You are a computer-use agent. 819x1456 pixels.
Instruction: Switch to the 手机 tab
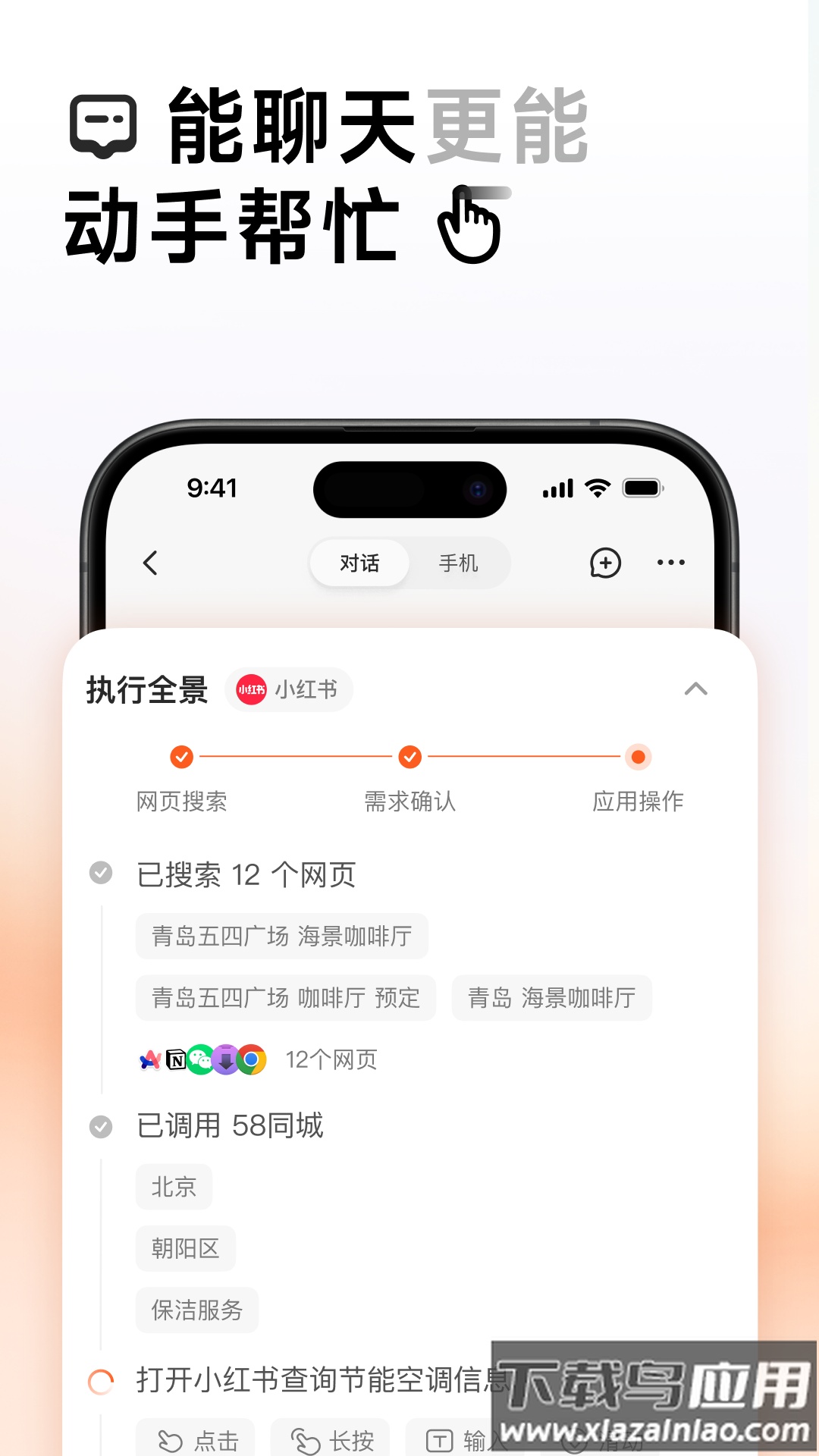click(x=459, y=563)
